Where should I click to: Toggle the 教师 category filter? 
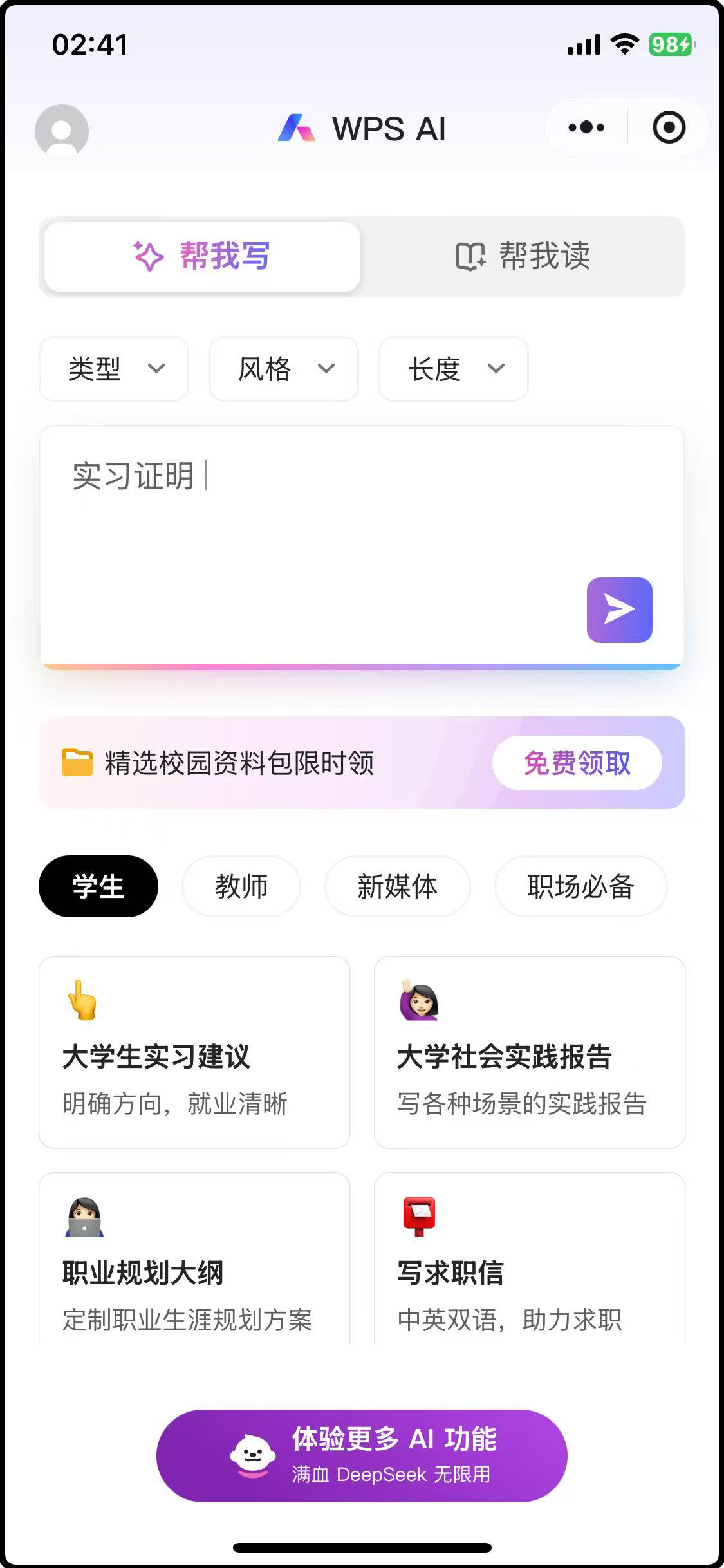pos(241,886)
